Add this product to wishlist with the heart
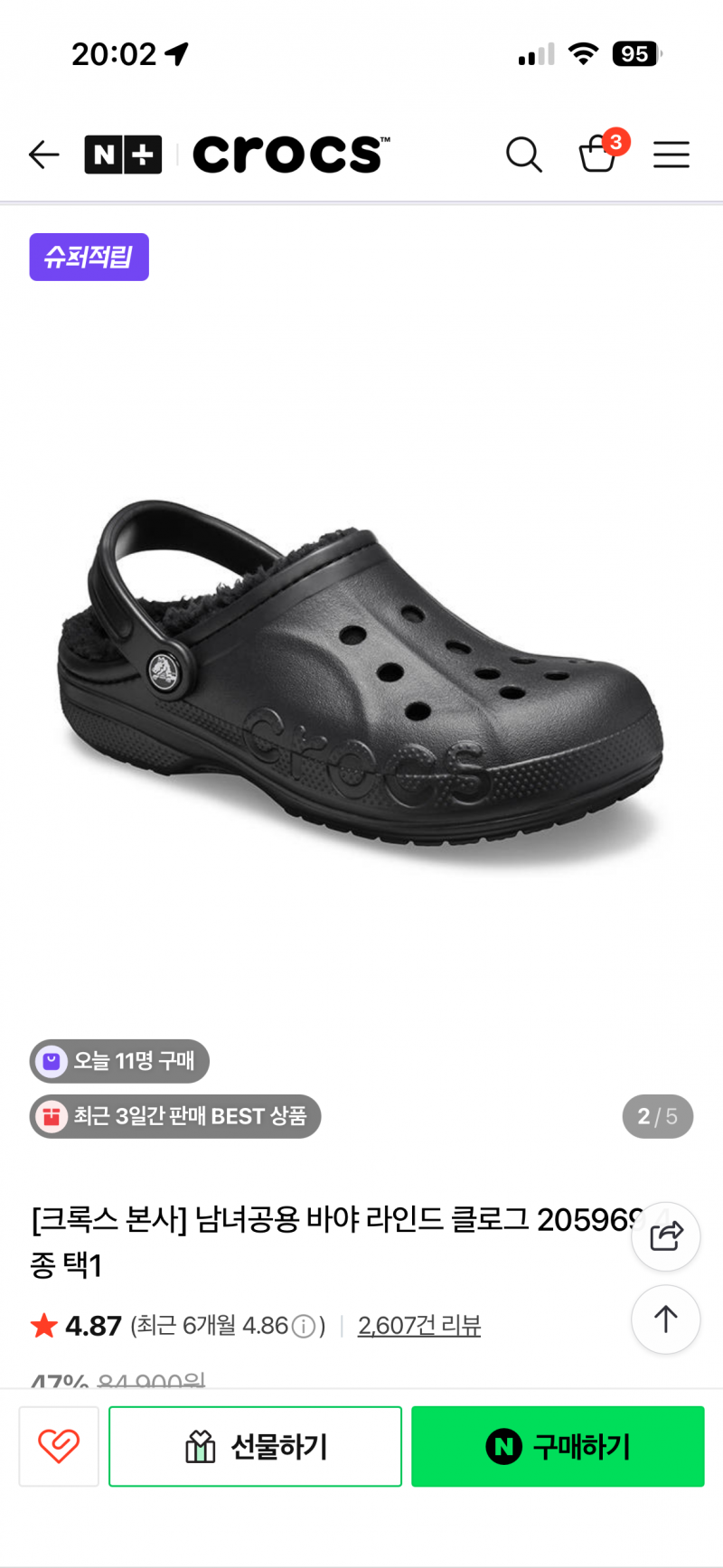This screenshot has width=723, height=1568. point(59,1446)
